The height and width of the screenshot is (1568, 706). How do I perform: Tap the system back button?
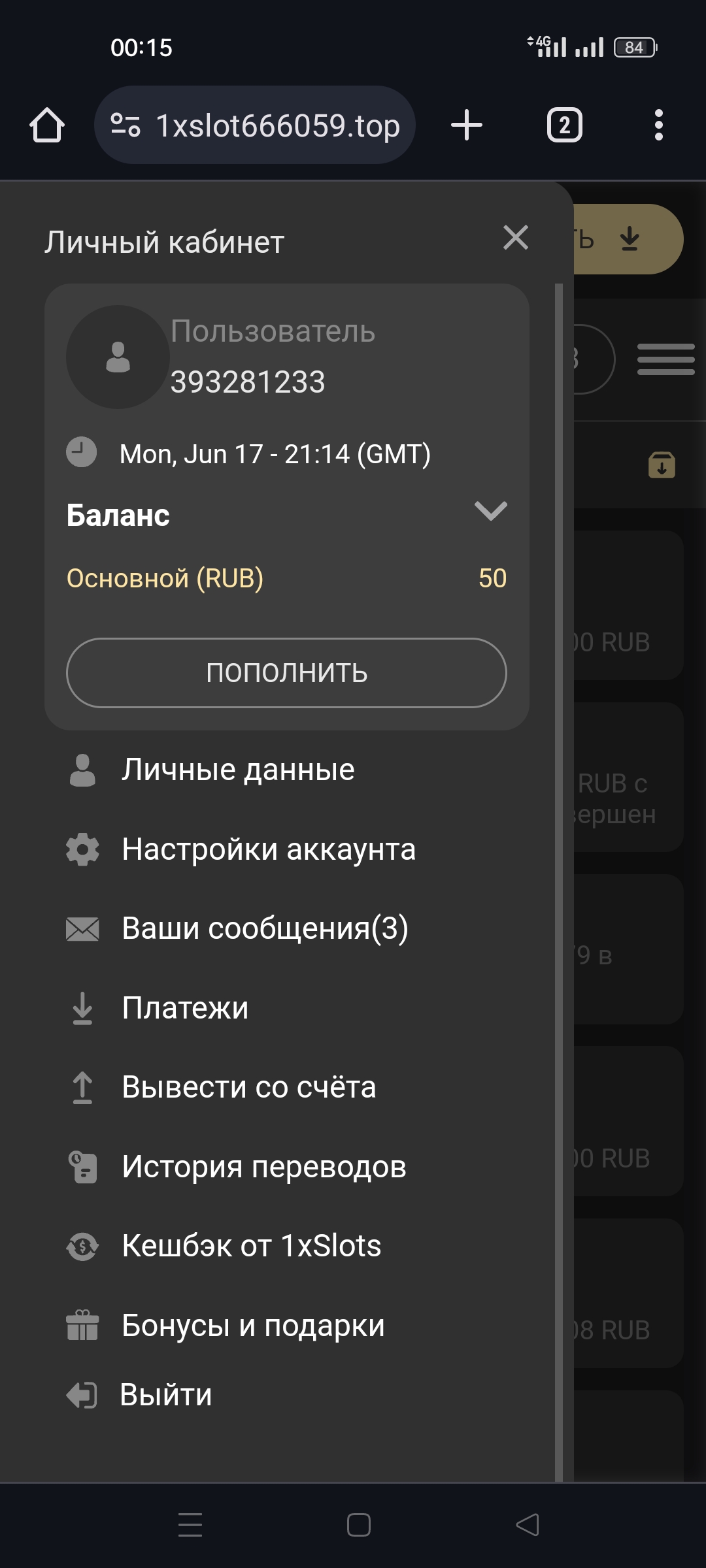(527, 1525)
